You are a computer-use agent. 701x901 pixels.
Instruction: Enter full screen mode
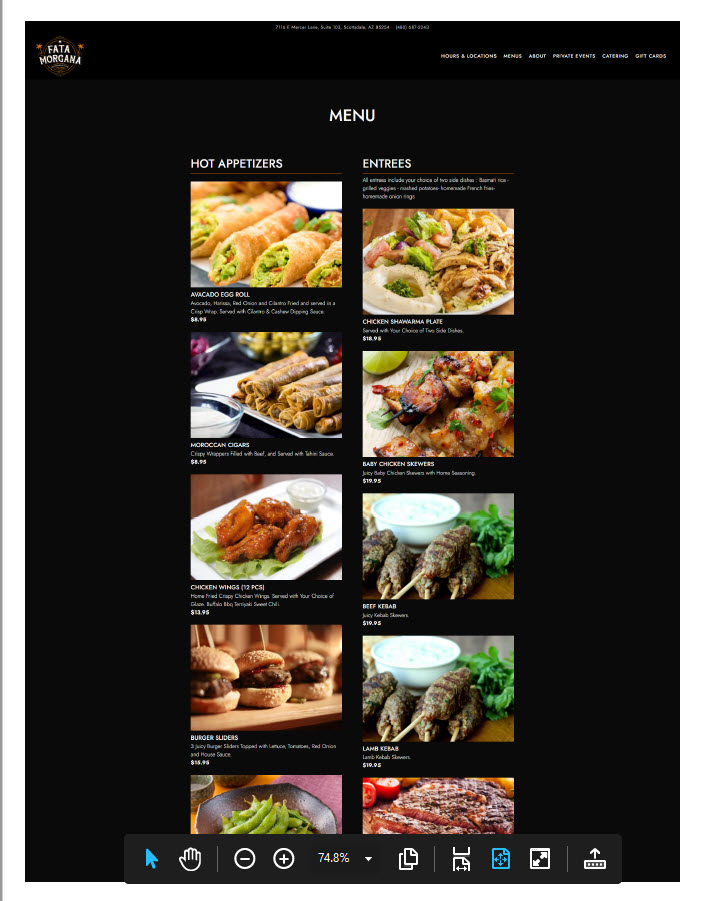[540, 859]
